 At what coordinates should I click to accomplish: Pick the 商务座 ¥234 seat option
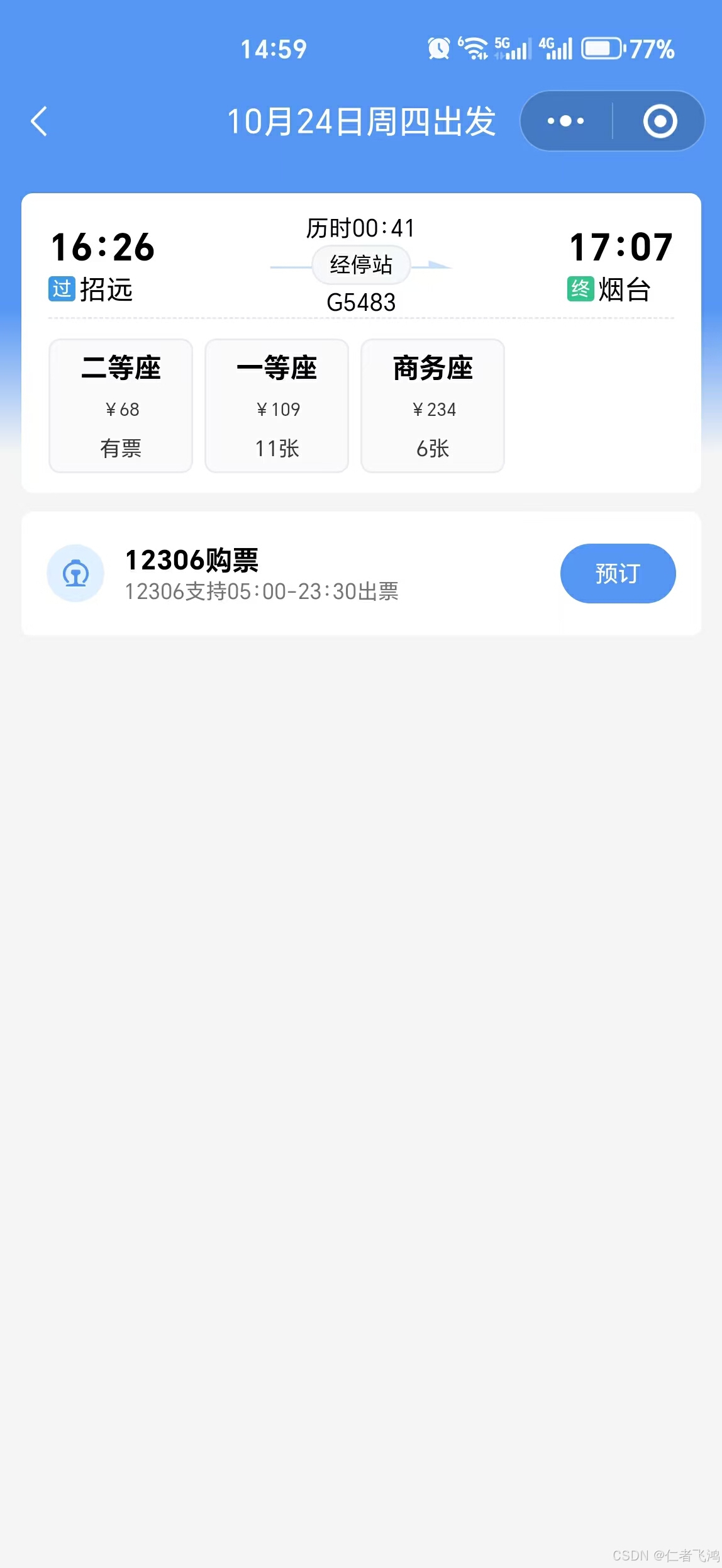(x=433, y=406)
